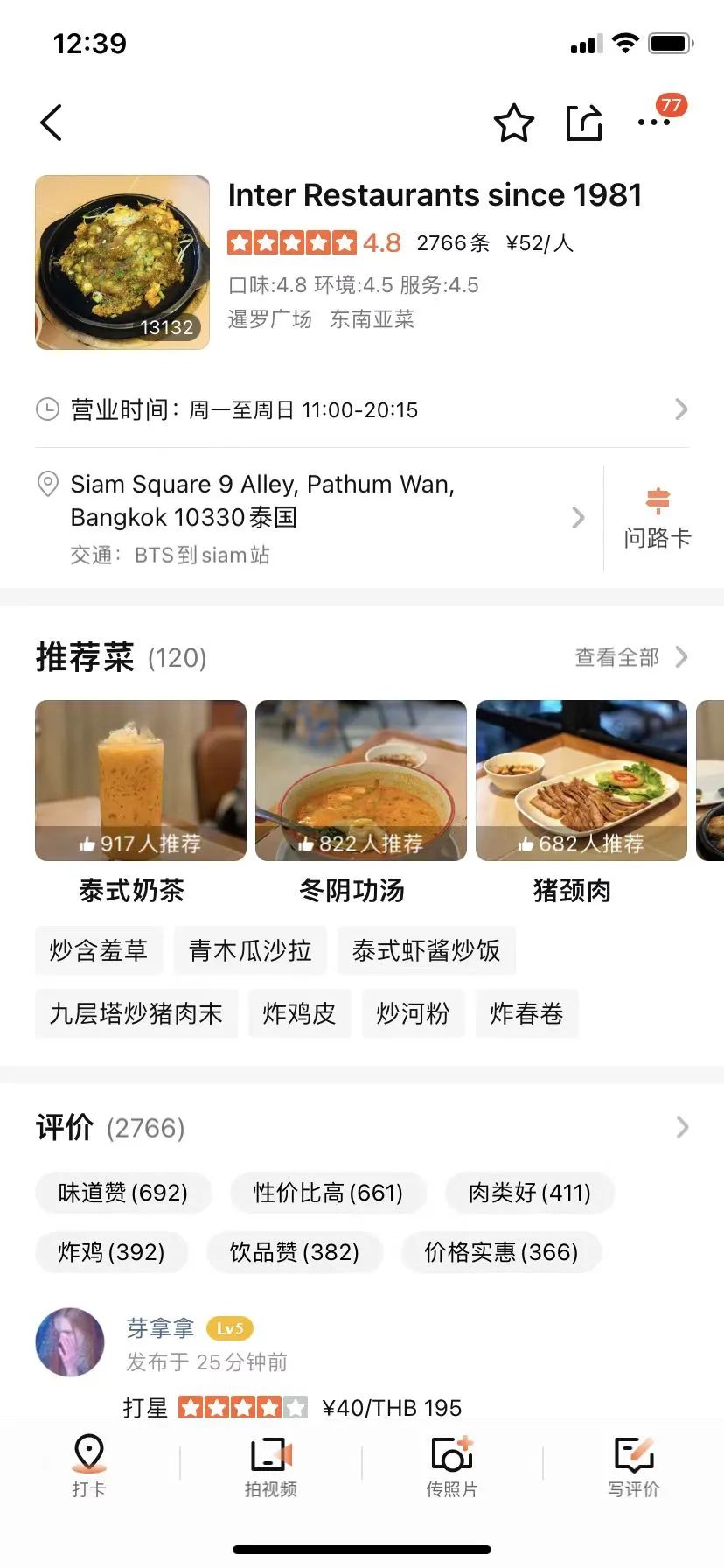Select the 价格实惠 (366) review filter tag
Image resolution: width=724 pixels, height=1568 pixels.
tap(501, 1252)
